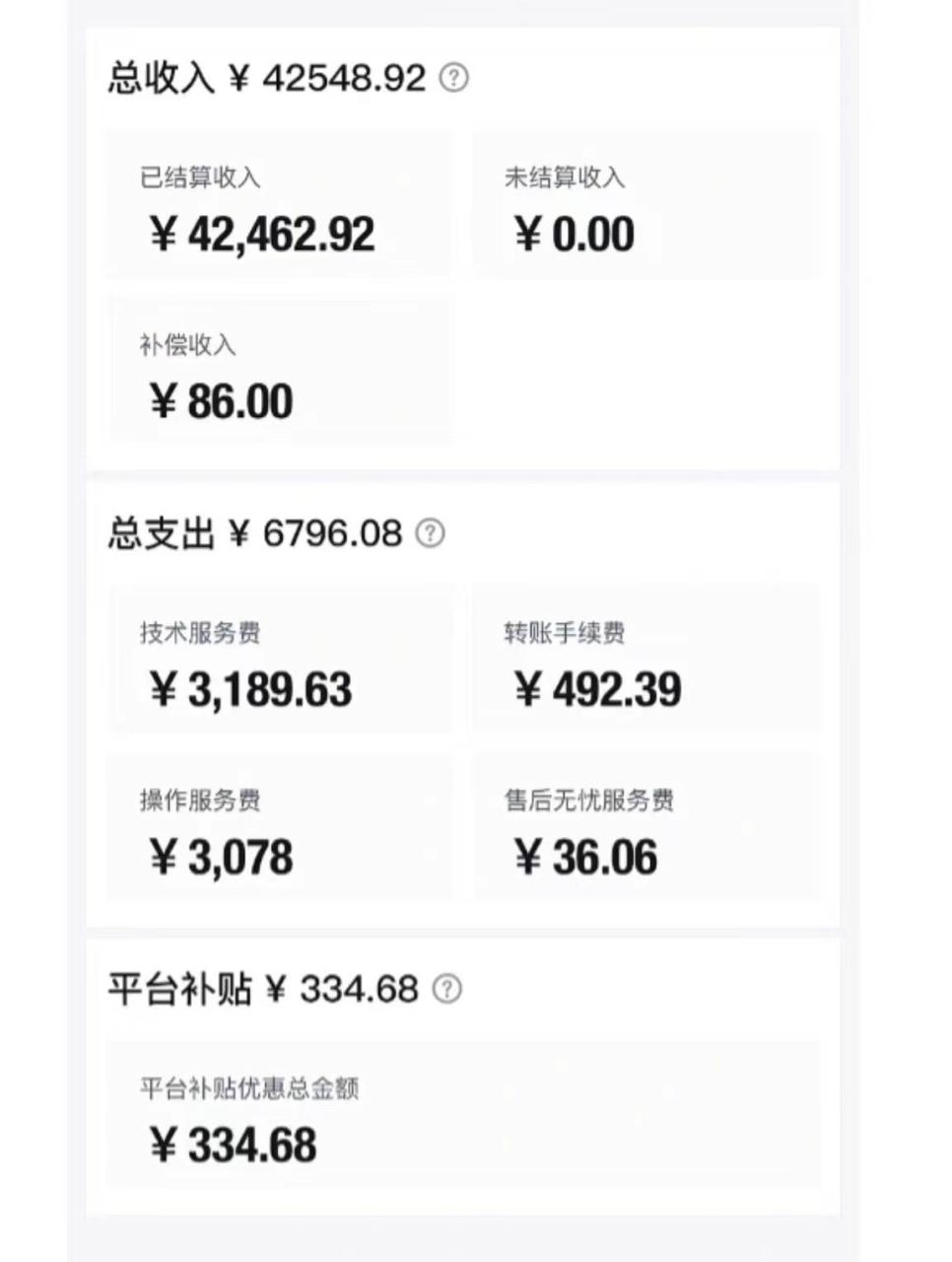Tap the settled income amount ¥42,462.92

coord(261,234)
